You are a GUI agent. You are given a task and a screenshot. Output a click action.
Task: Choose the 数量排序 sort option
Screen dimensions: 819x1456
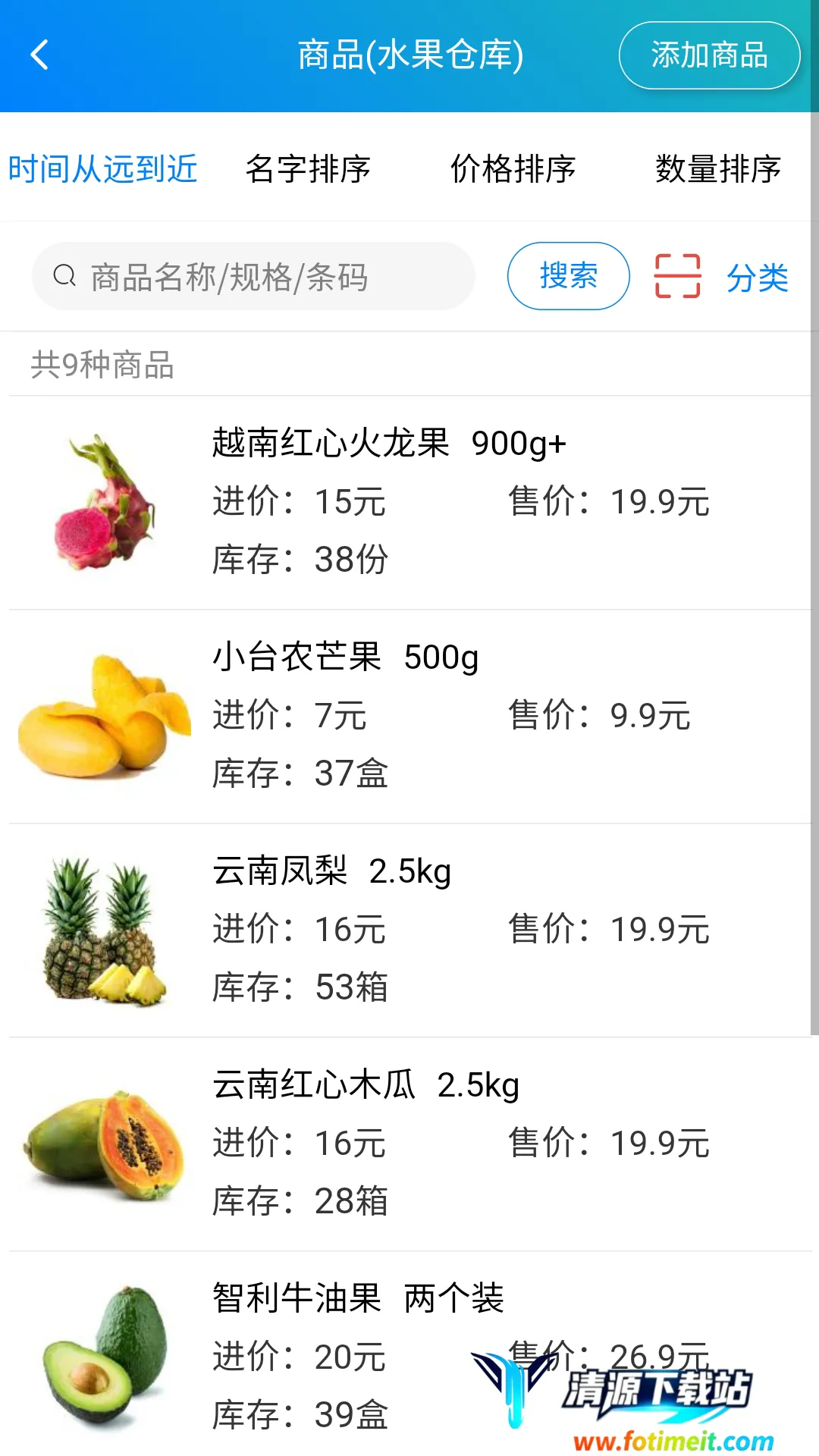(717, 168)
